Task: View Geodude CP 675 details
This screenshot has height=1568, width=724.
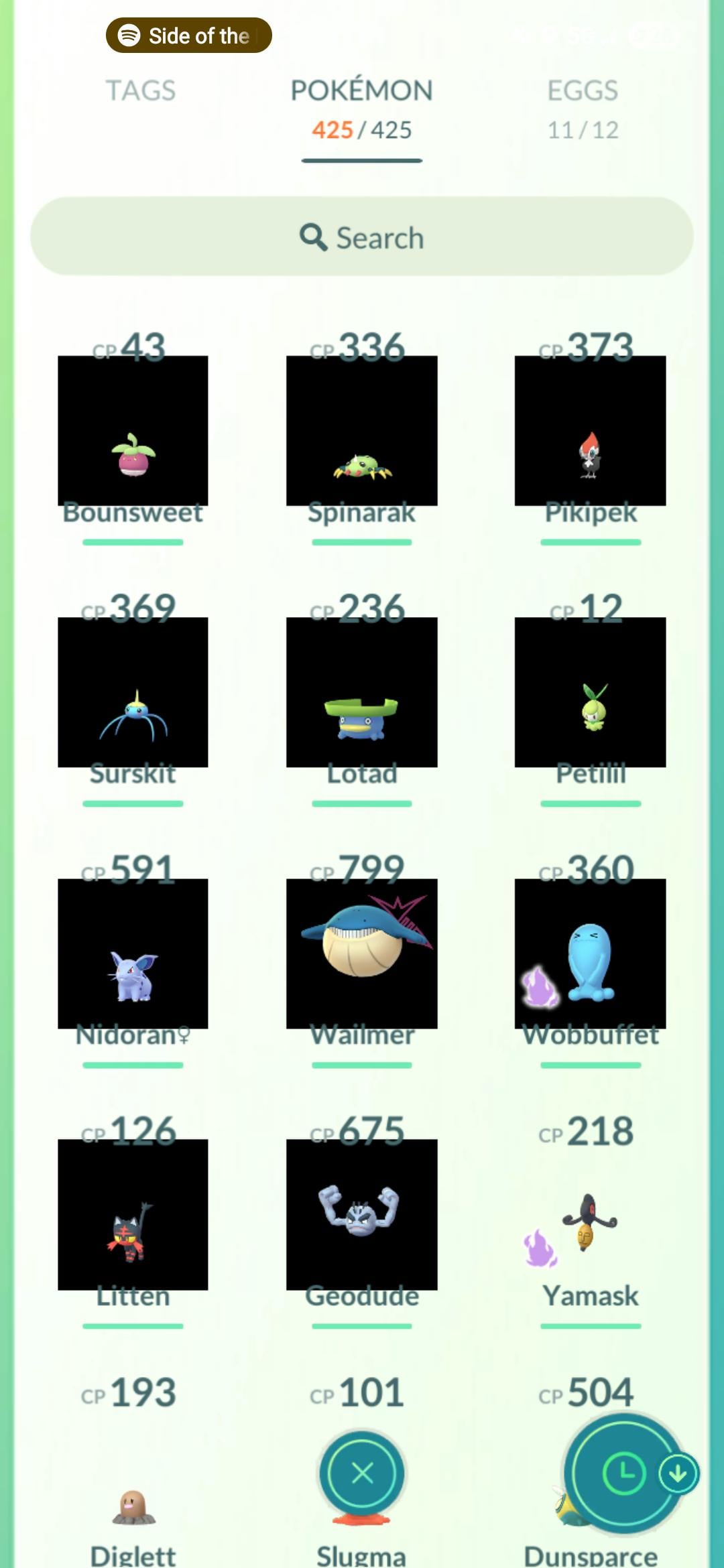Action: [361, 1216]
